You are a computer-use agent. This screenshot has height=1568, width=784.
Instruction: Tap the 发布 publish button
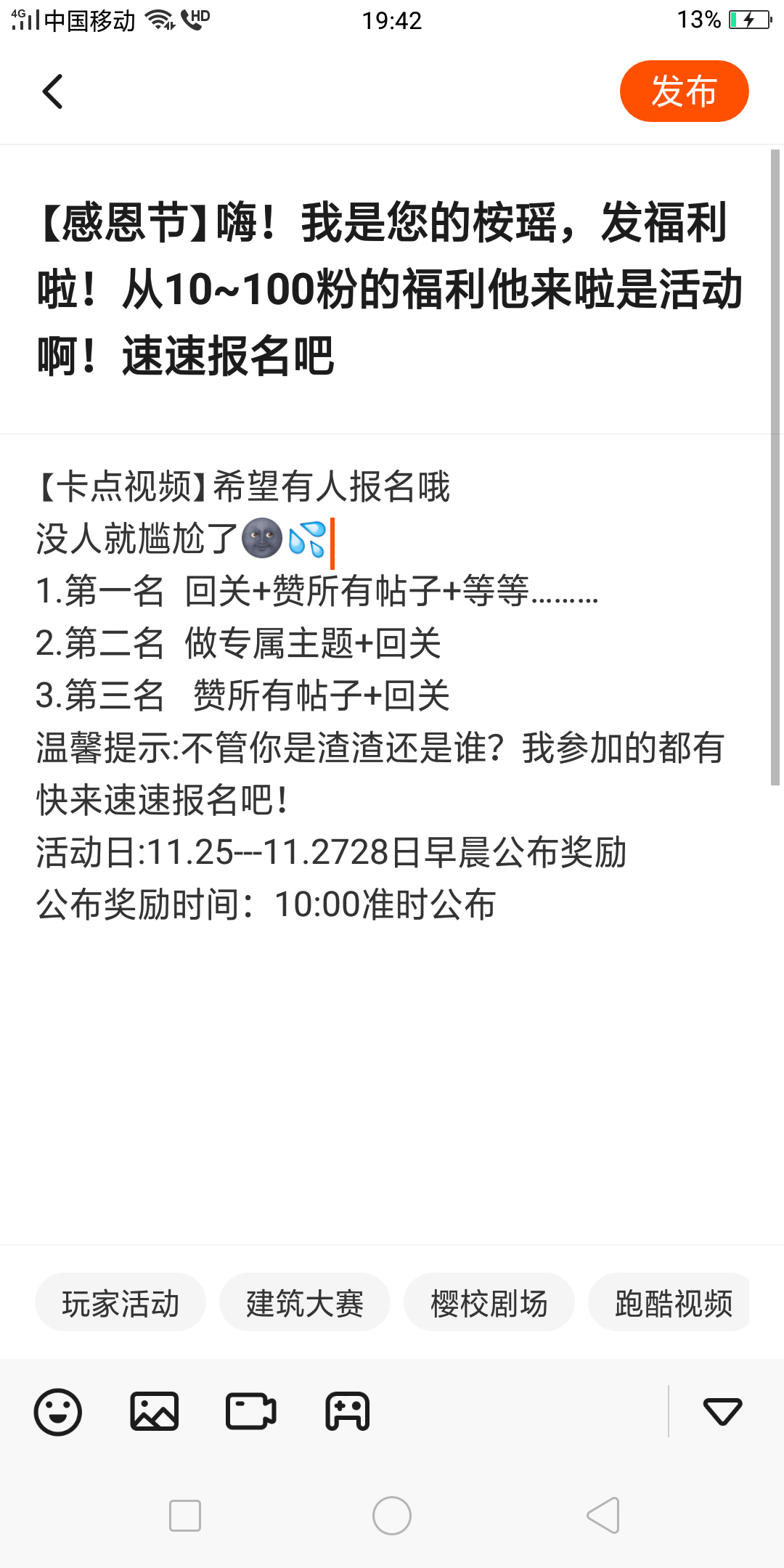[x=684, y=91]
